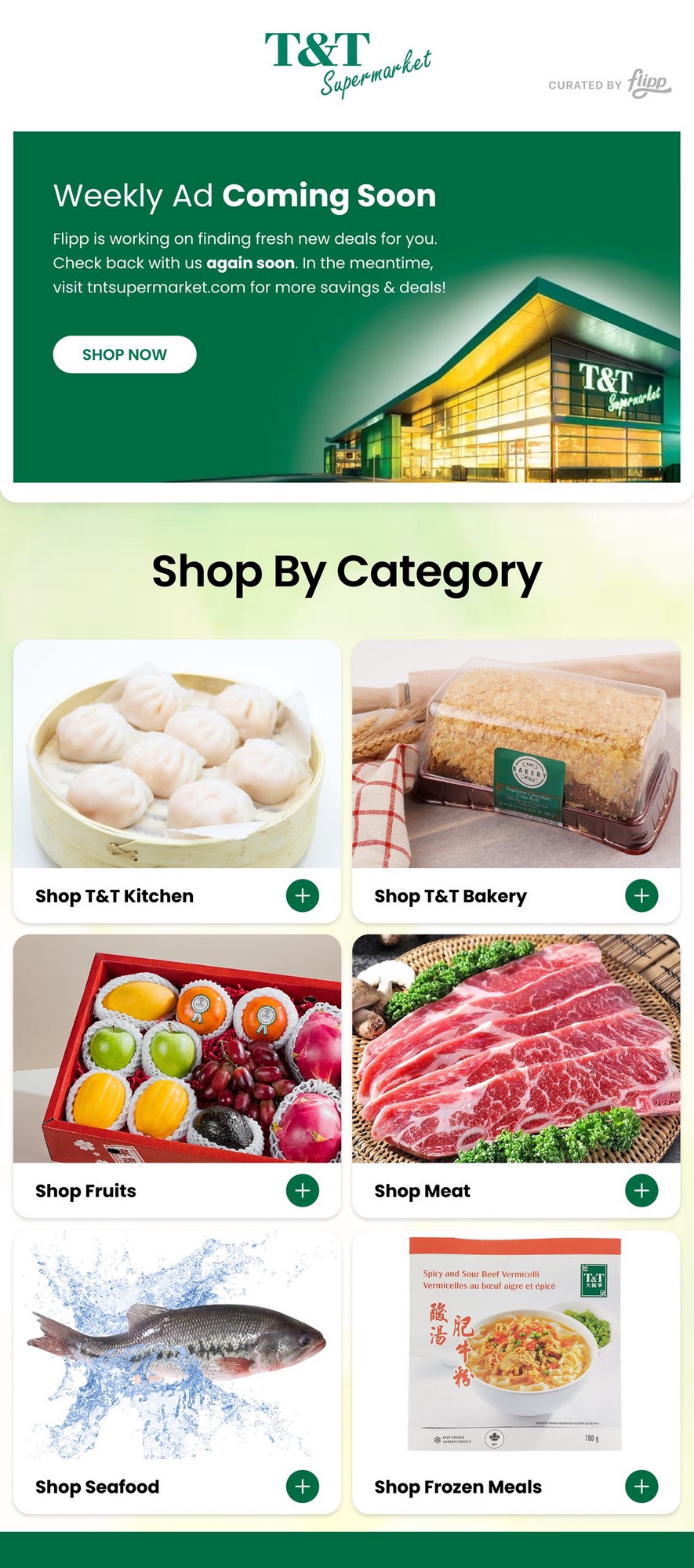
Task: Open the Shop Fruits category card
Action: [177, 1074]
